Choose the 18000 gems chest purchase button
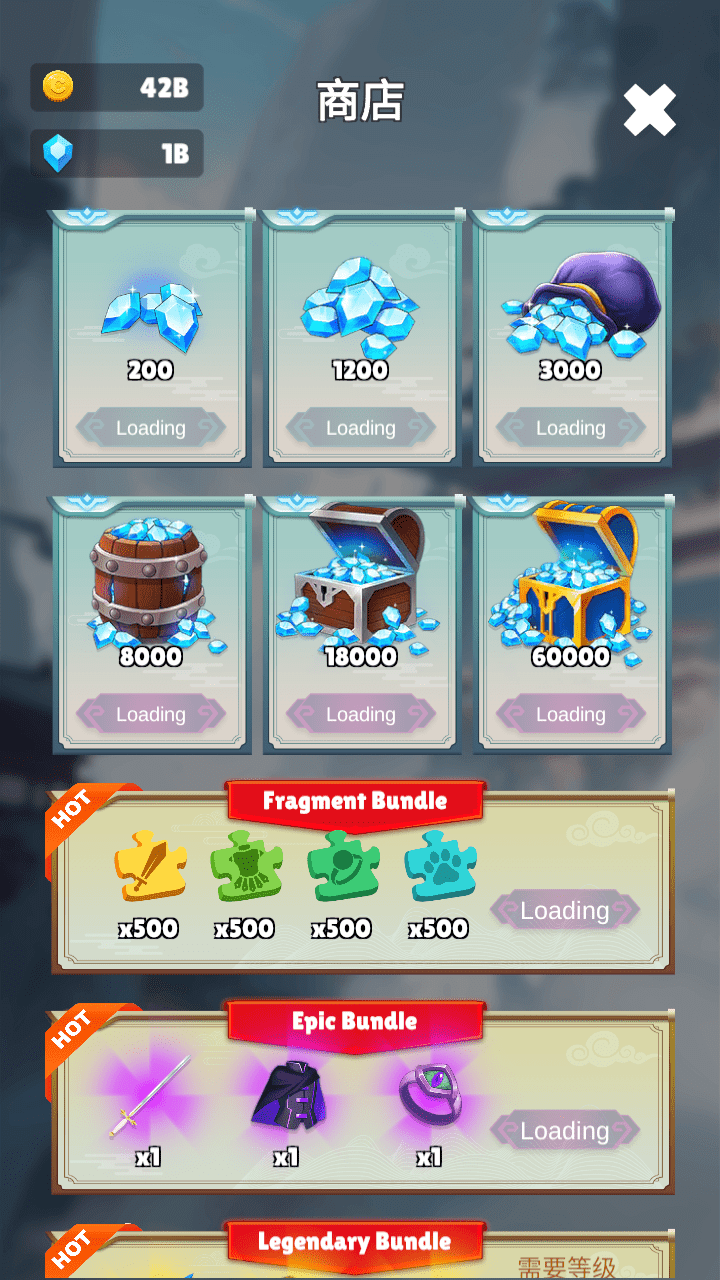The width and height of the screenshot is (720, 1280). pyautogui.click(x=361, y=714)
